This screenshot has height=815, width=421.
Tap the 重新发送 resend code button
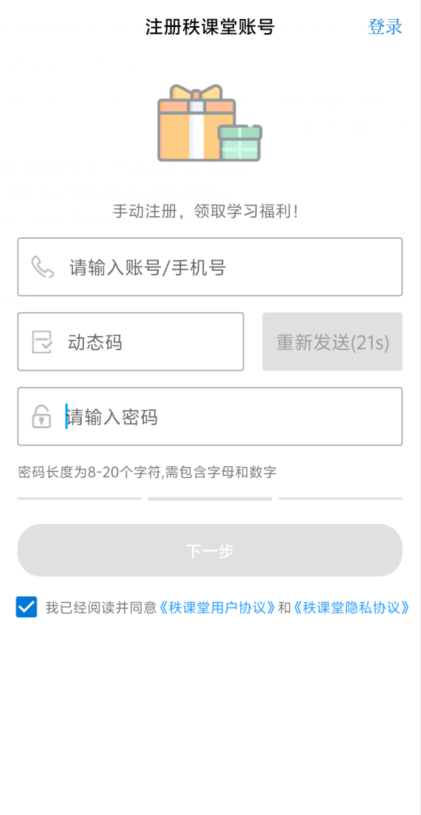333,342
